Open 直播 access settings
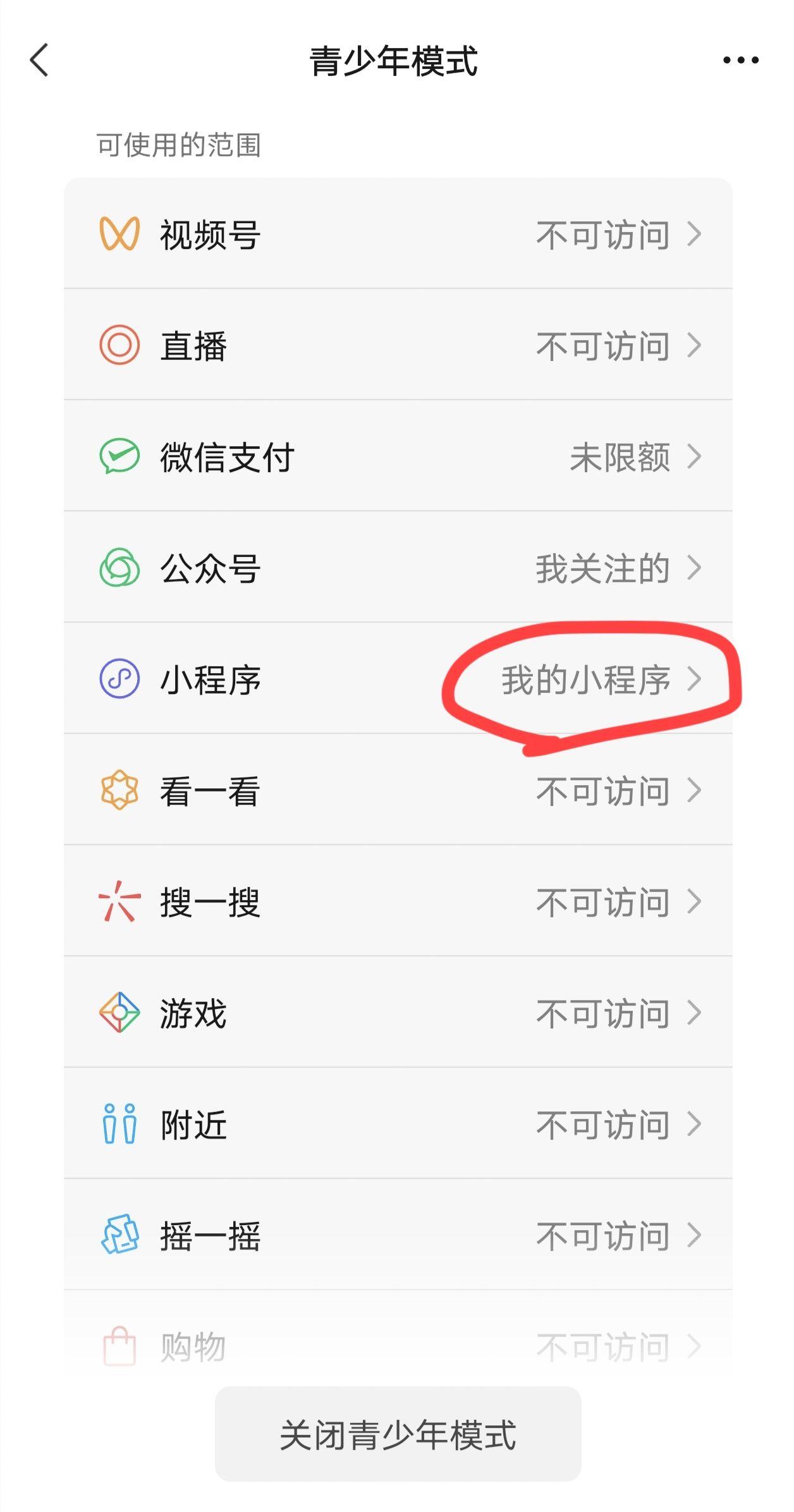Image resolution: width=794 pixels, height=1512 pixels. pyautogui.click(x=398, y=345)
